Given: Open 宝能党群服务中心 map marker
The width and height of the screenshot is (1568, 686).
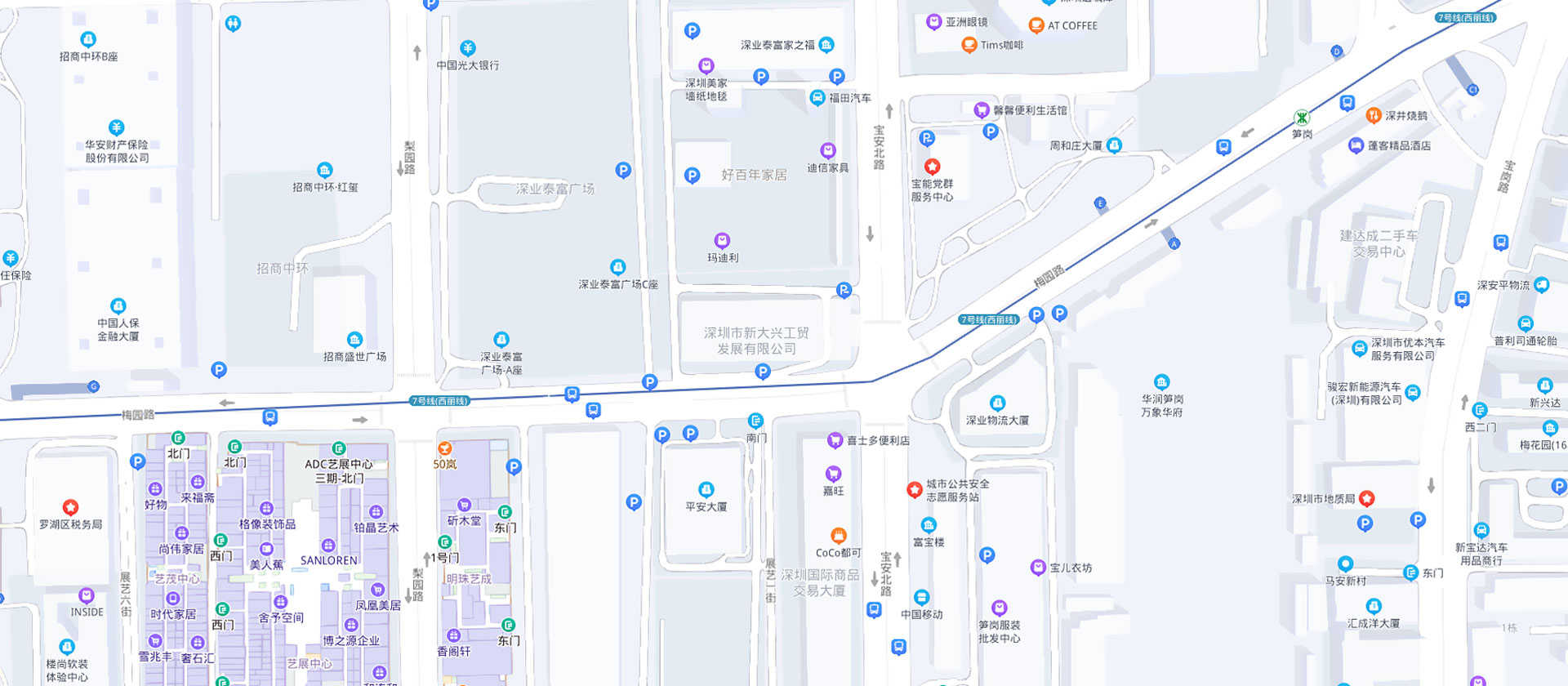Looking at the screenshot, I should (932, 167).
